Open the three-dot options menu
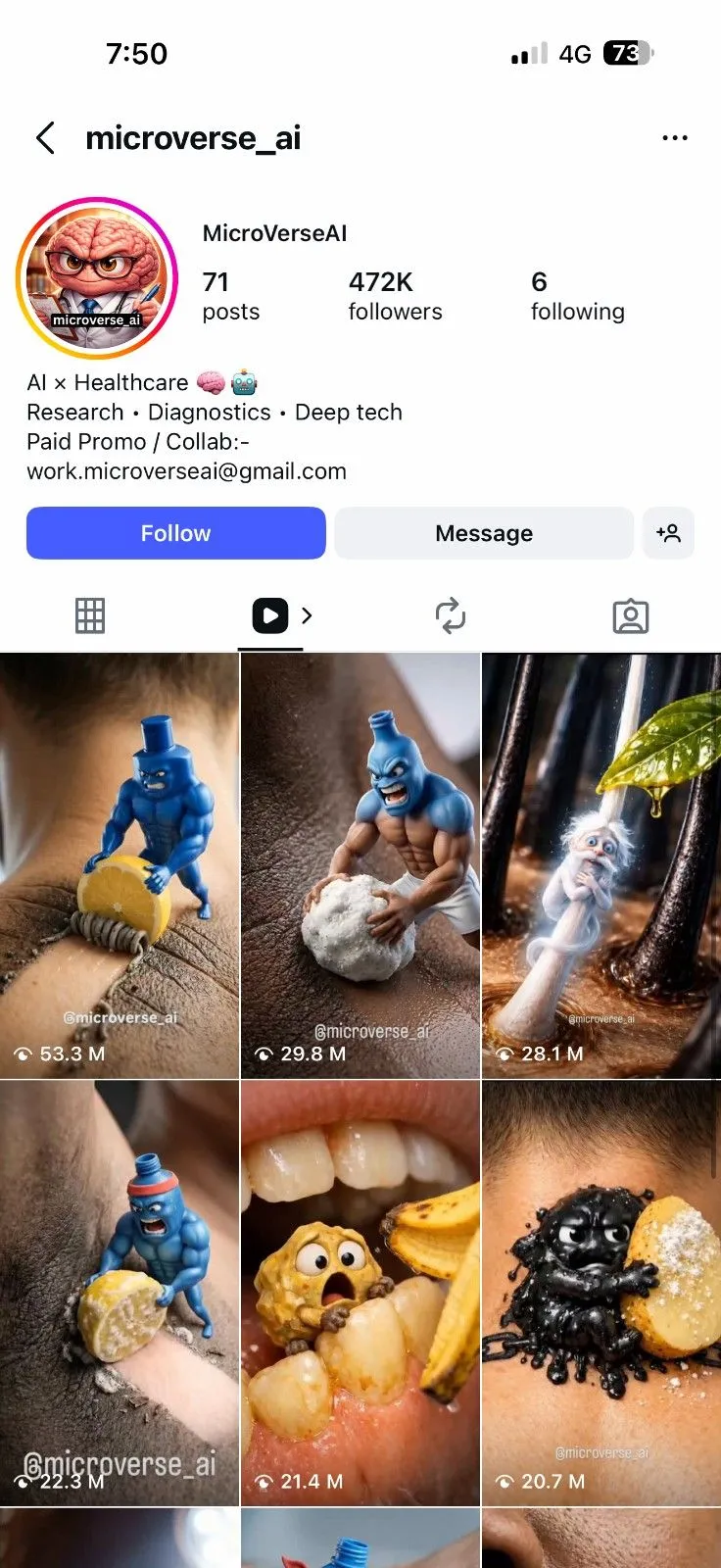Image resolution: width=721 pixels, height=1568 pixels. coord(674,138)
